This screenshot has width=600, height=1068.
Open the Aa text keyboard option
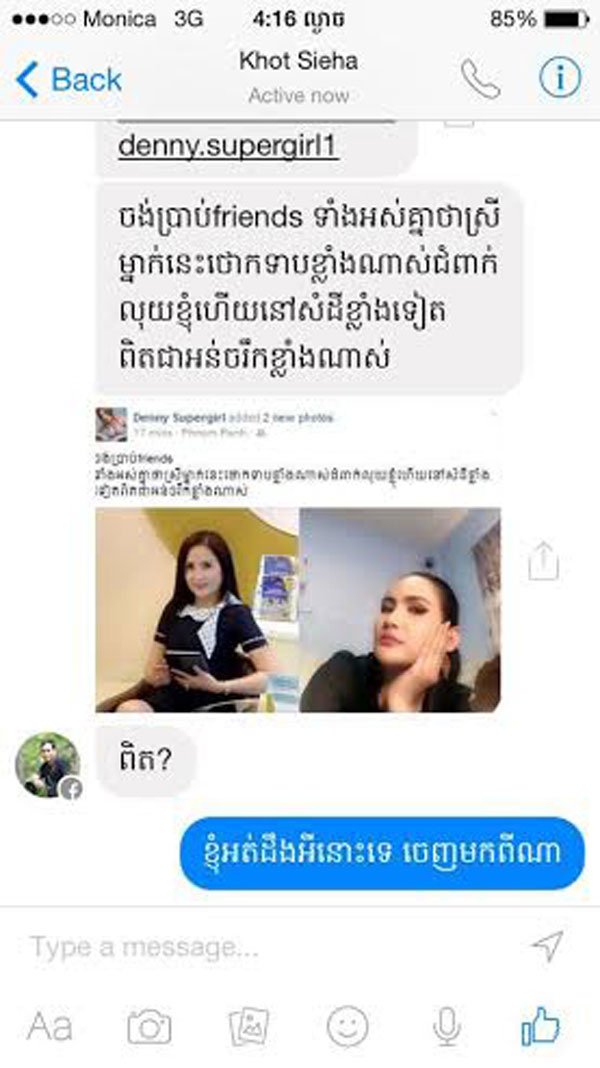50,1026
